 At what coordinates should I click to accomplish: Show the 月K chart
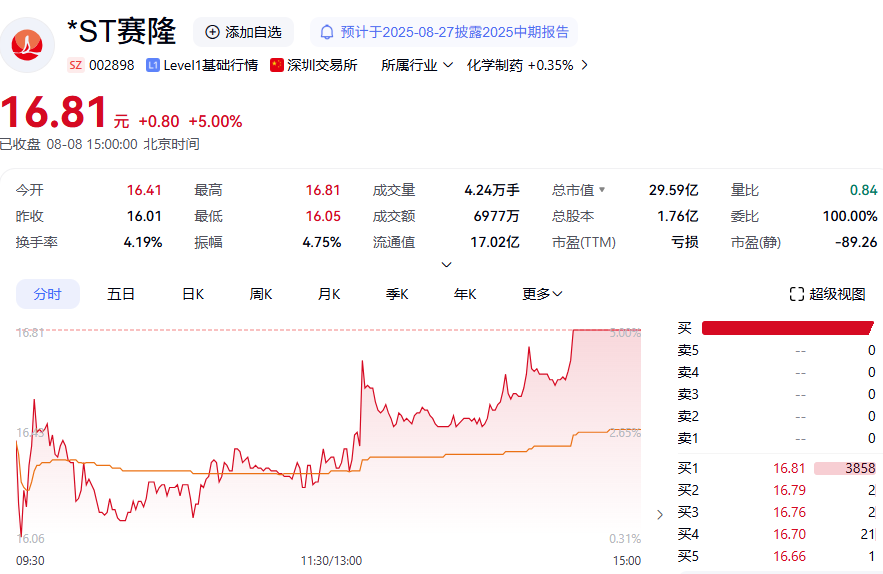(329, 294)
